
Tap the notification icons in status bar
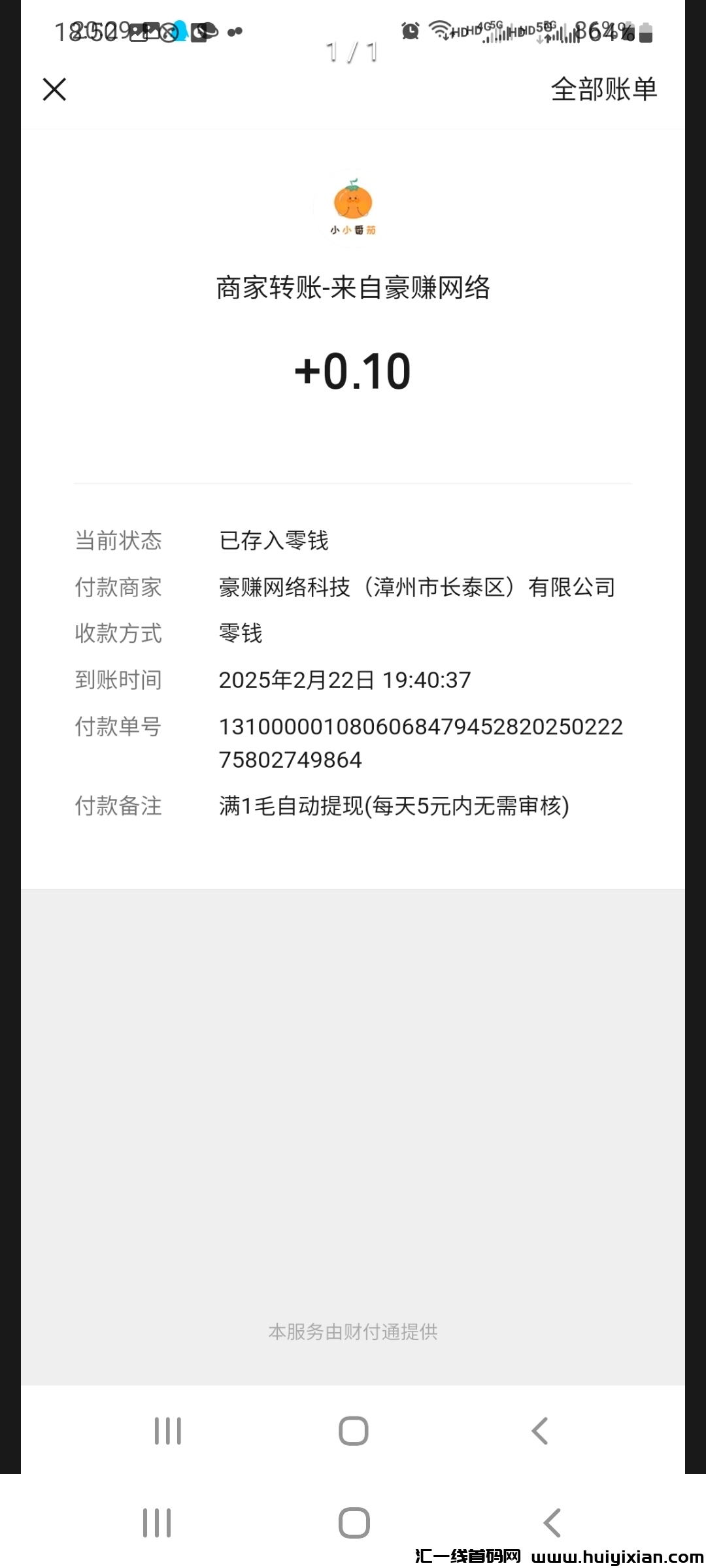[x=183, y=31]
